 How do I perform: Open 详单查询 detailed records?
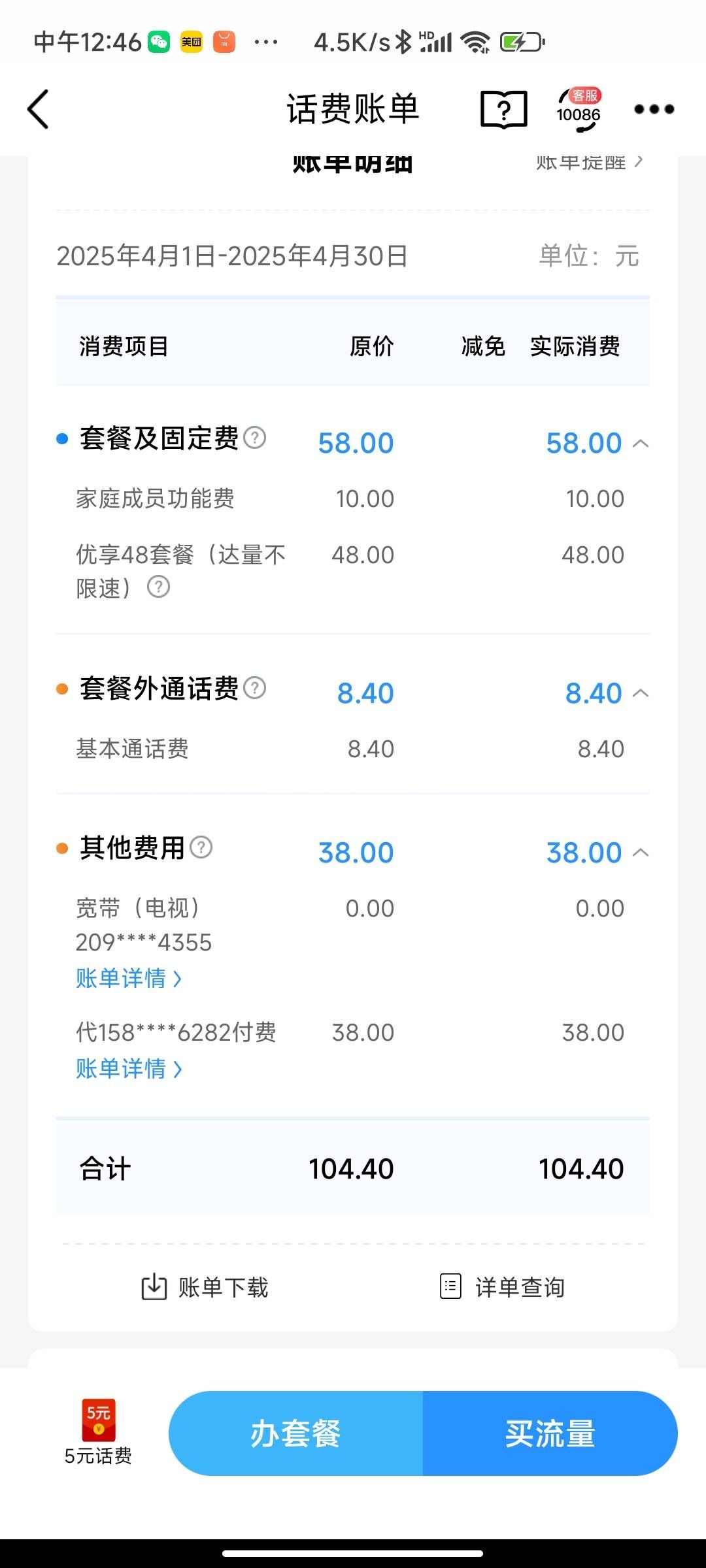(x=503, y=1287)
